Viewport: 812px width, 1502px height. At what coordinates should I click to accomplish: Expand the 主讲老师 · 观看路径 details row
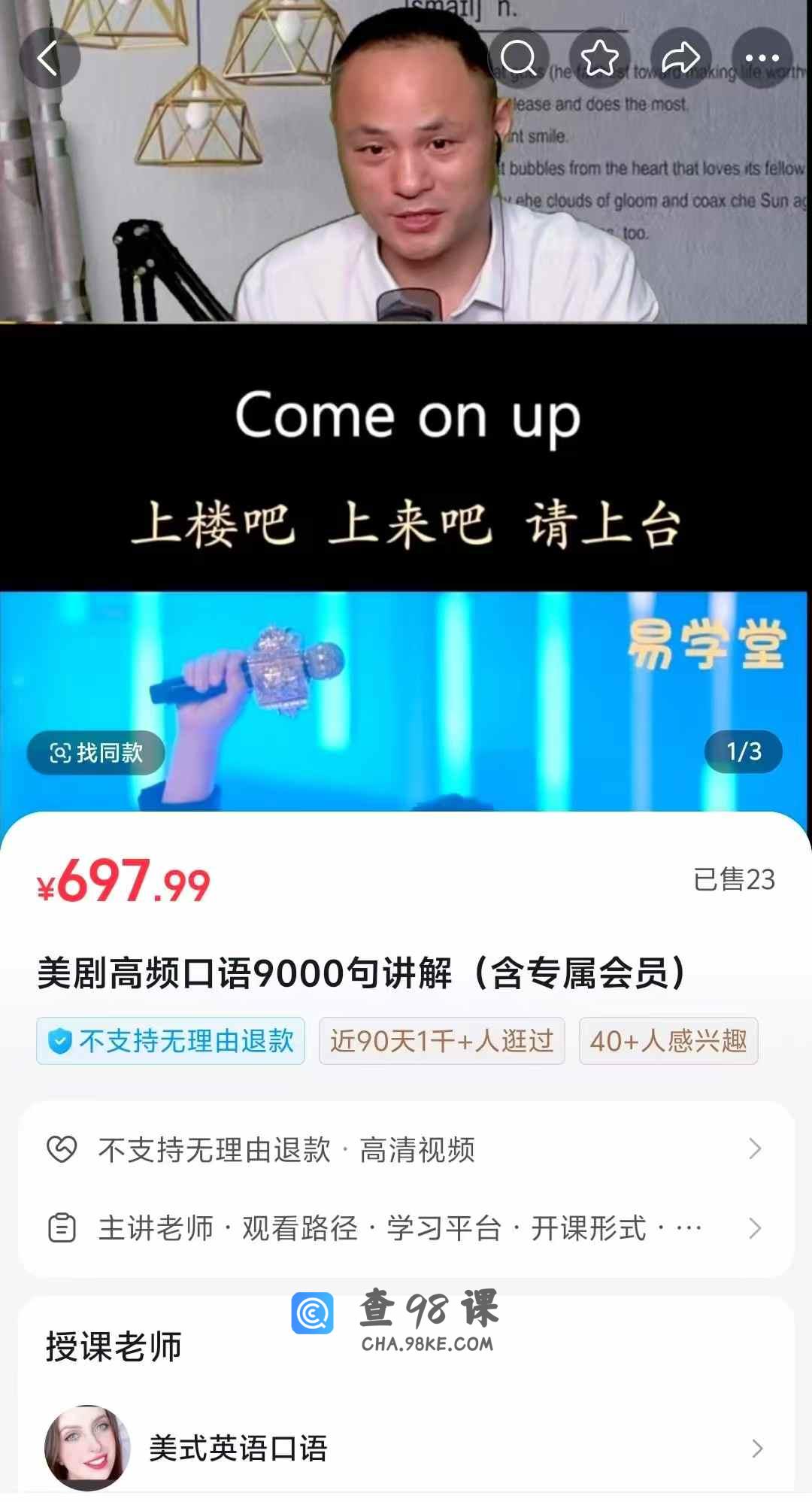pyautogui.click(x=406, y=1228)
